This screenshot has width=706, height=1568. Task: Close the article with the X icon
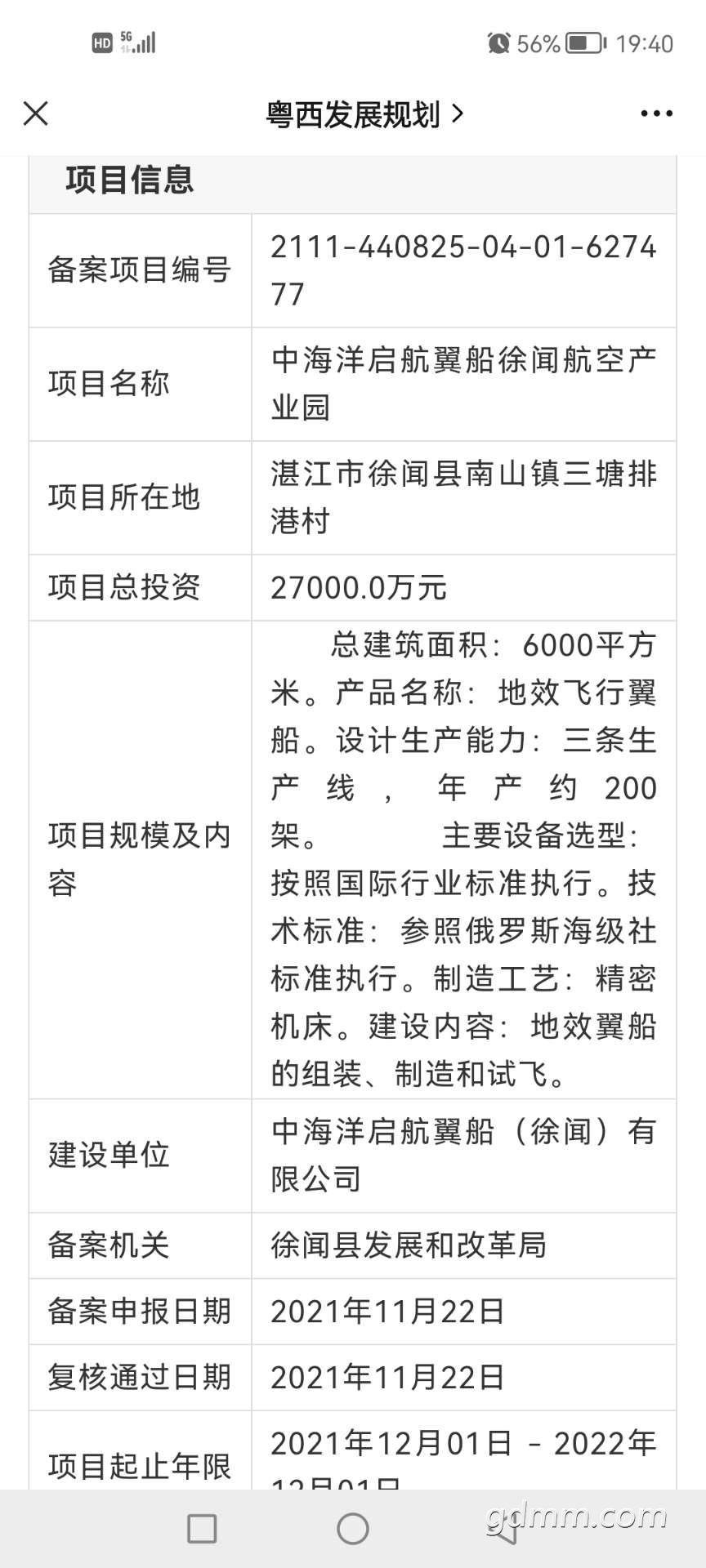(x=36, y=114)
